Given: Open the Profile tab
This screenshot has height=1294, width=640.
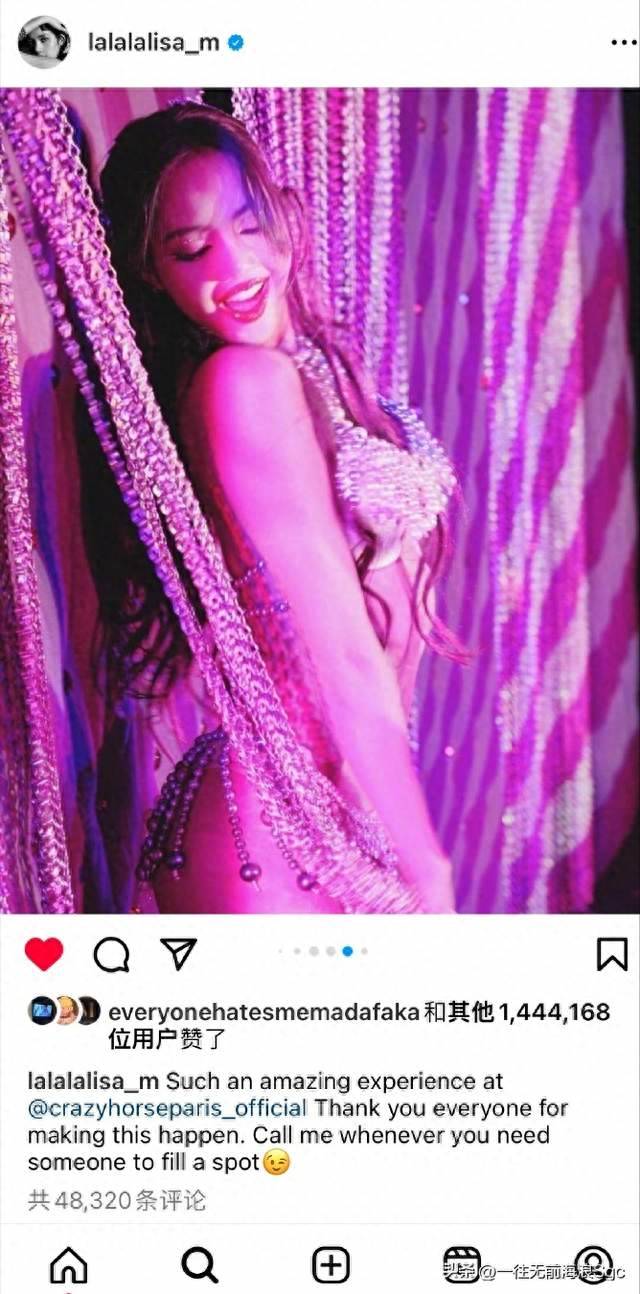Looking at the screenshot, I should [593, 1264].
